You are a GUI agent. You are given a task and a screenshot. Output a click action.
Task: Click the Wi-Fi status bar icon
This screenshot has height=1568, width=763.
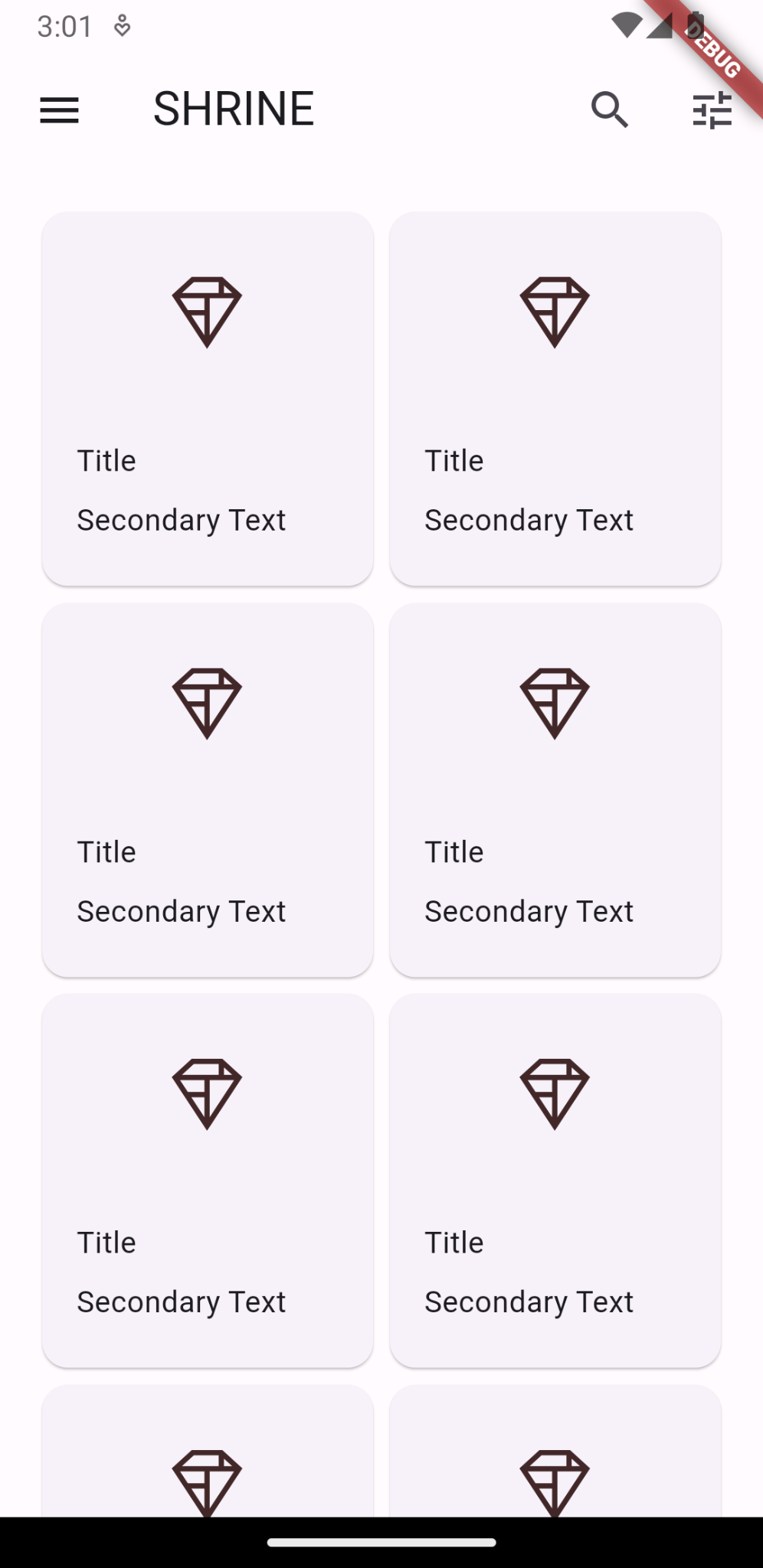[628, 24]
